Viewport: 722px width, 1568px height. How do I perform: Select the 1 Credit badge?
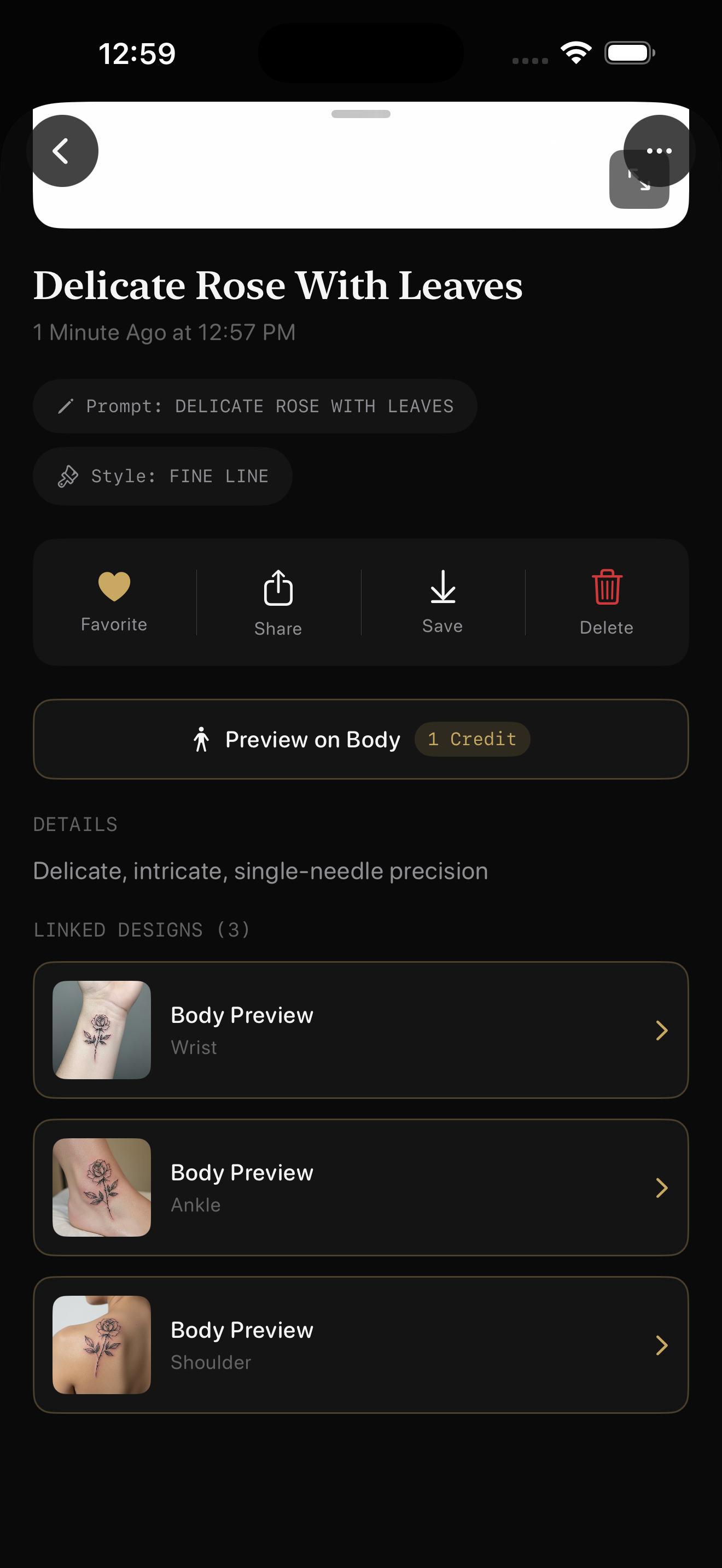click(x=473, y=739)
